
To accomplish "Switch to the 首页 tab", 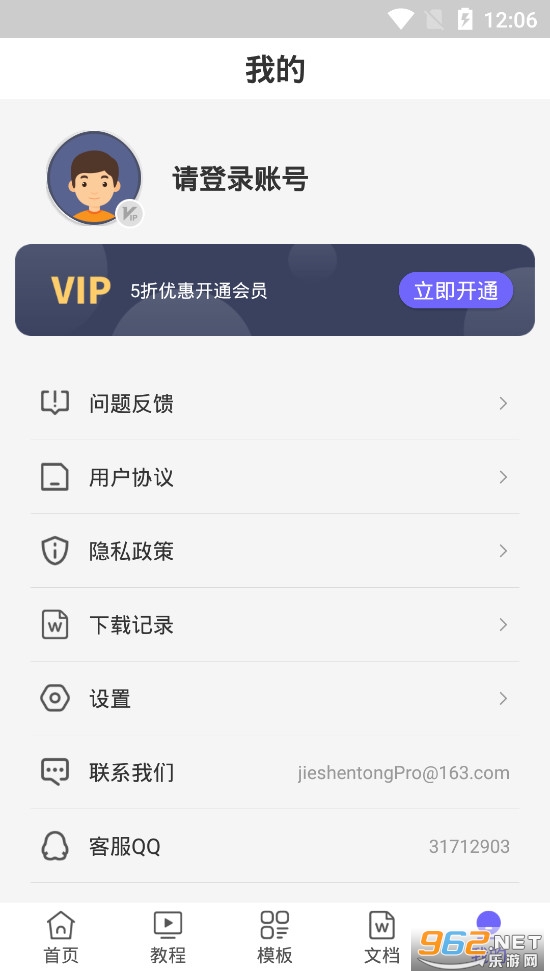I will 60,938.
